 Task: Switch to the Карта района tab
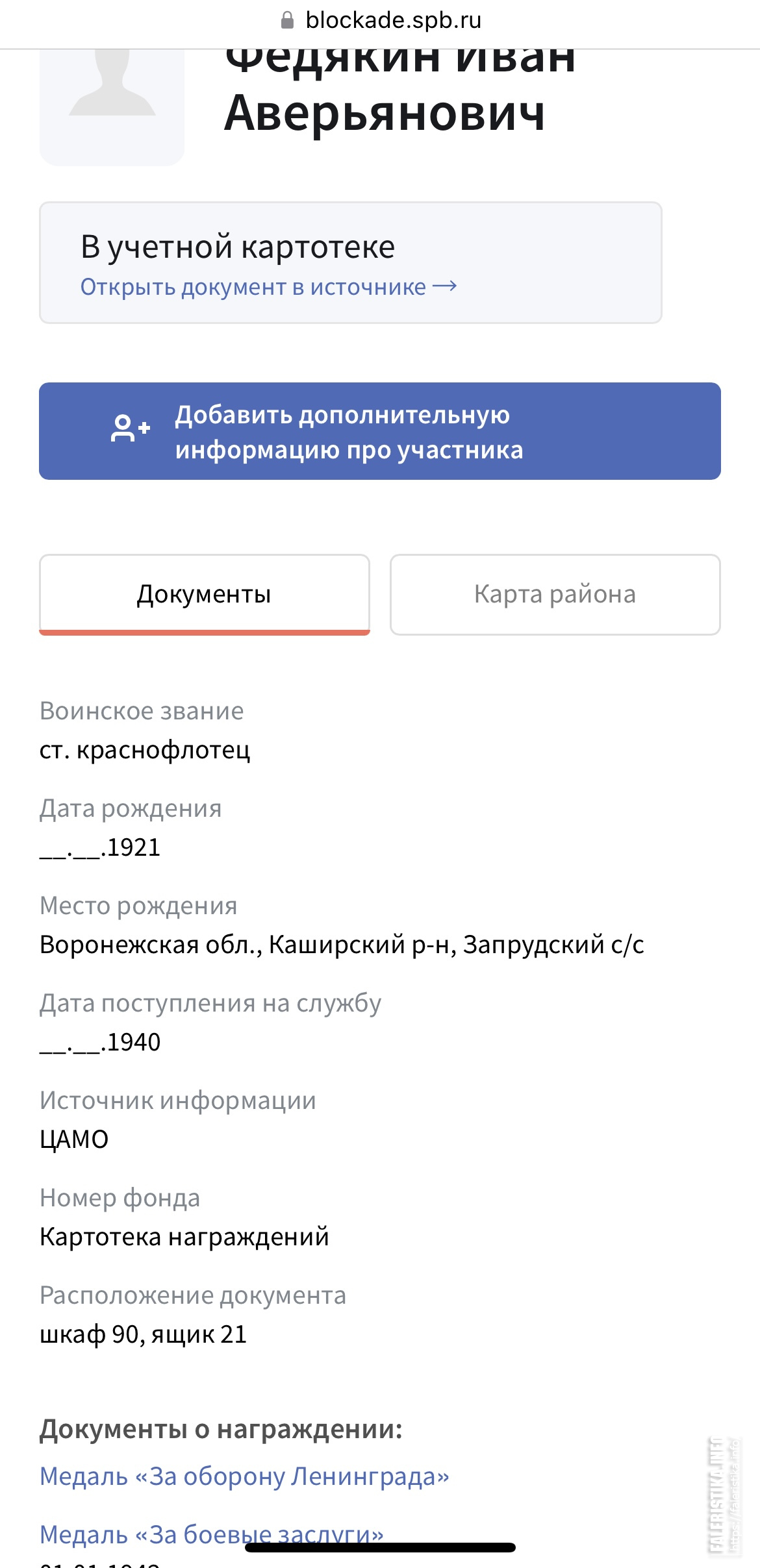click(555, 595)
